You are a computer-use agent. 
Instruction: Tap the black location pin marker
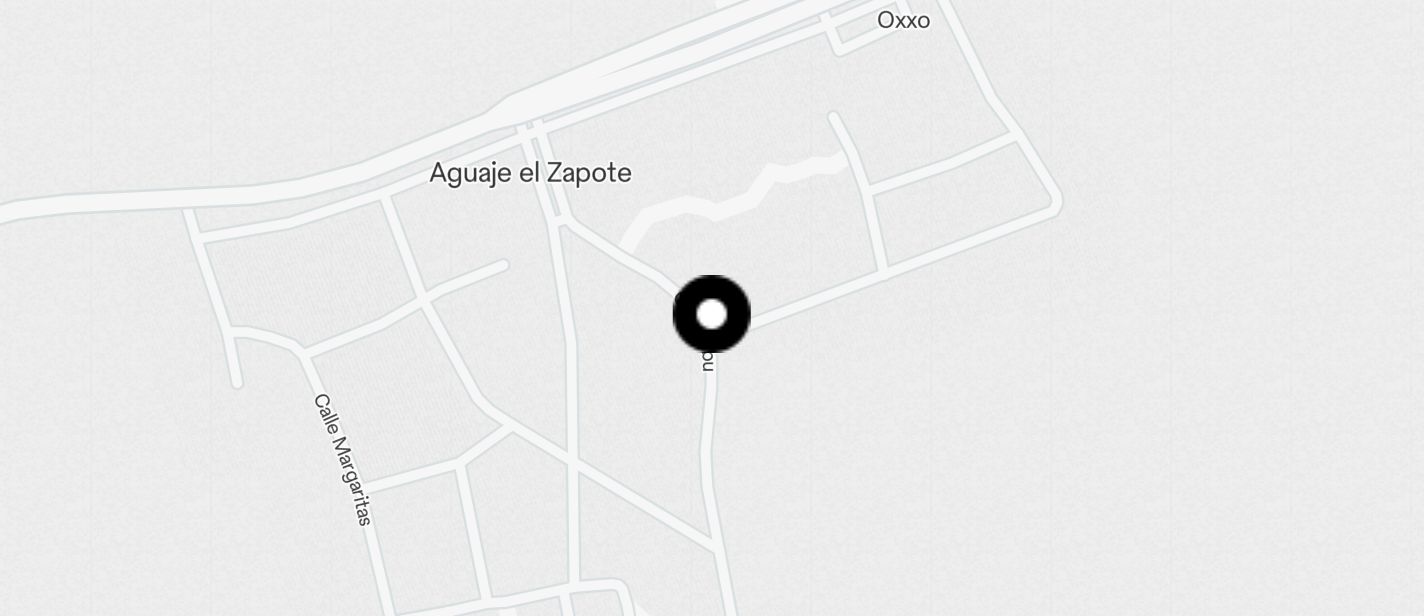coord(711,314)
